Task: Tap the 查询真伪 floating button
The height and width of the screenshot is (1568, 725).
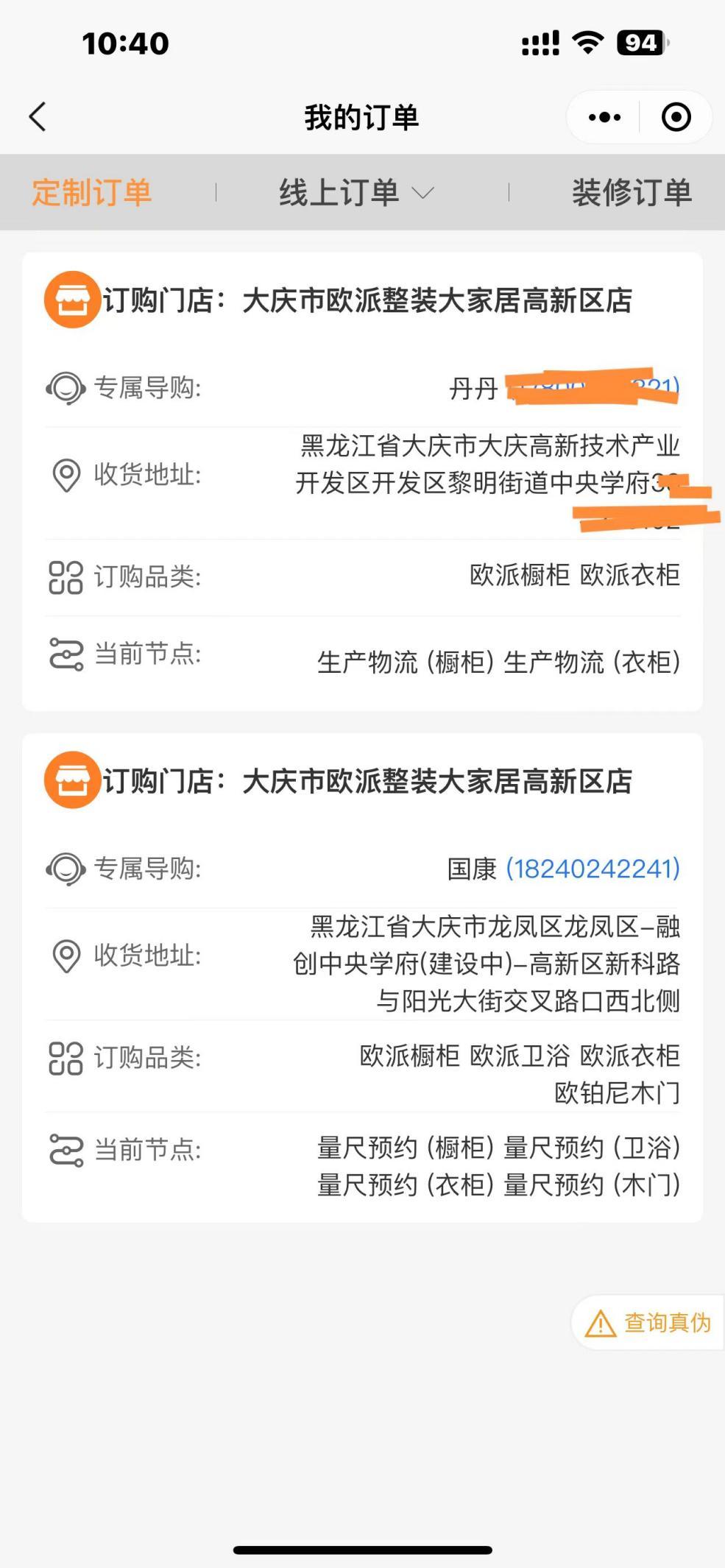Action: click(648, 1323)
